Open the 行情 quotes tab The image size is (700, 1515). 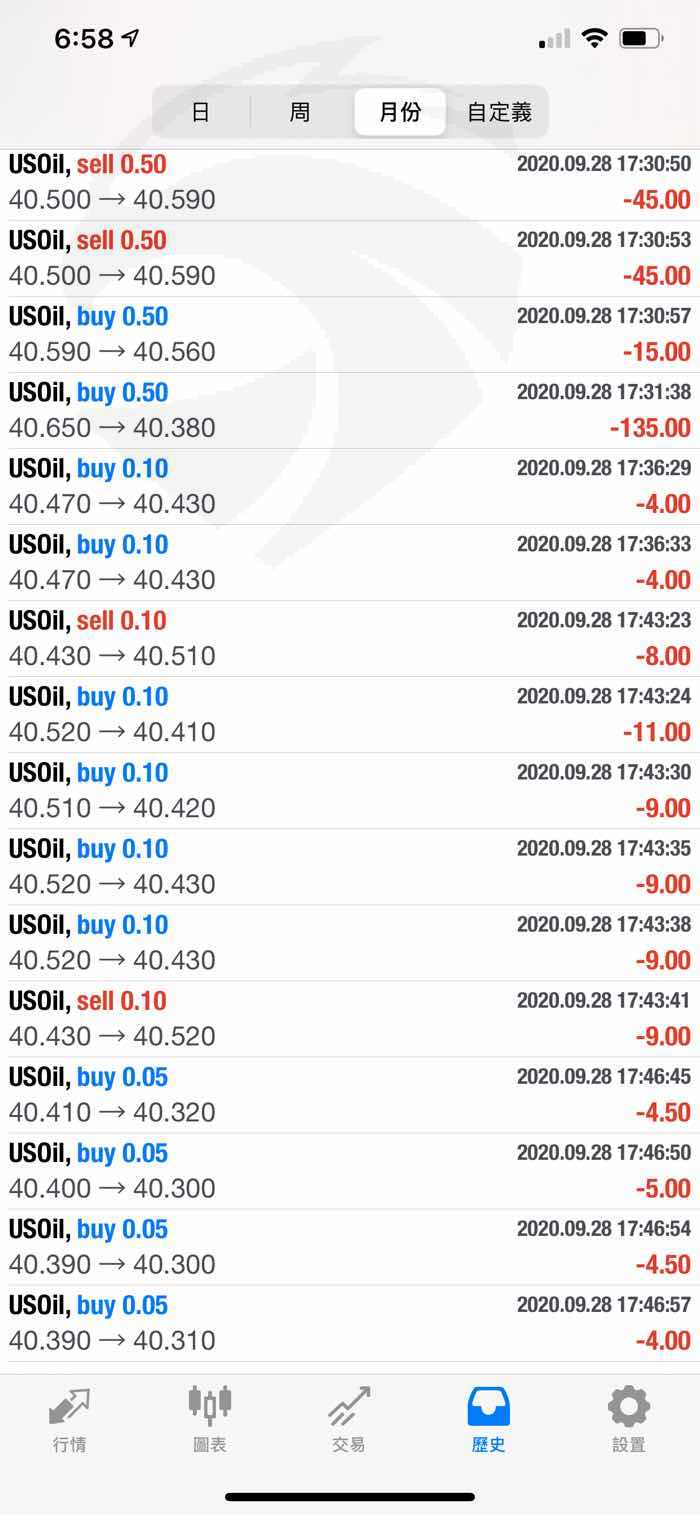(70, 1420)
